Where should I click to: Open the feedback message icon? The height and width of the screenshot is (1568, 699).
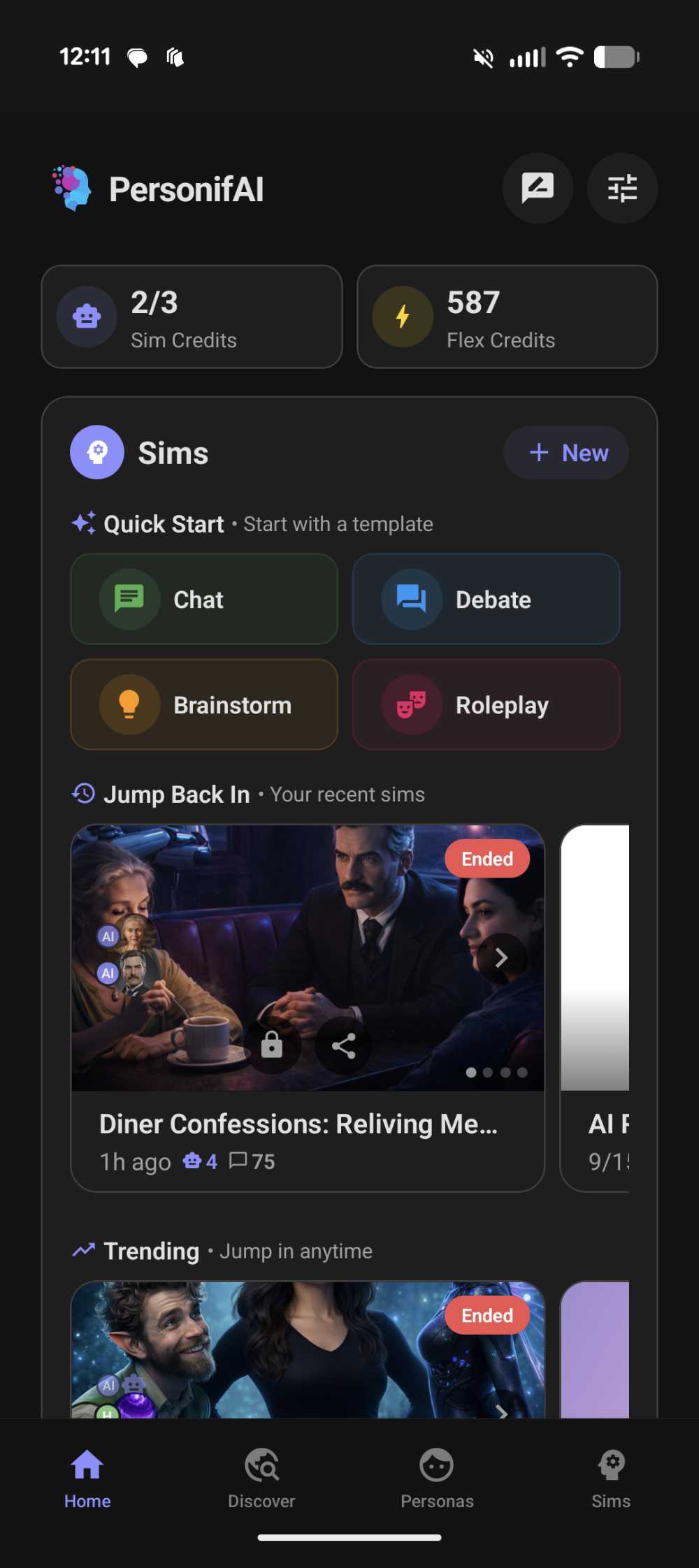[x=538, y=188]
